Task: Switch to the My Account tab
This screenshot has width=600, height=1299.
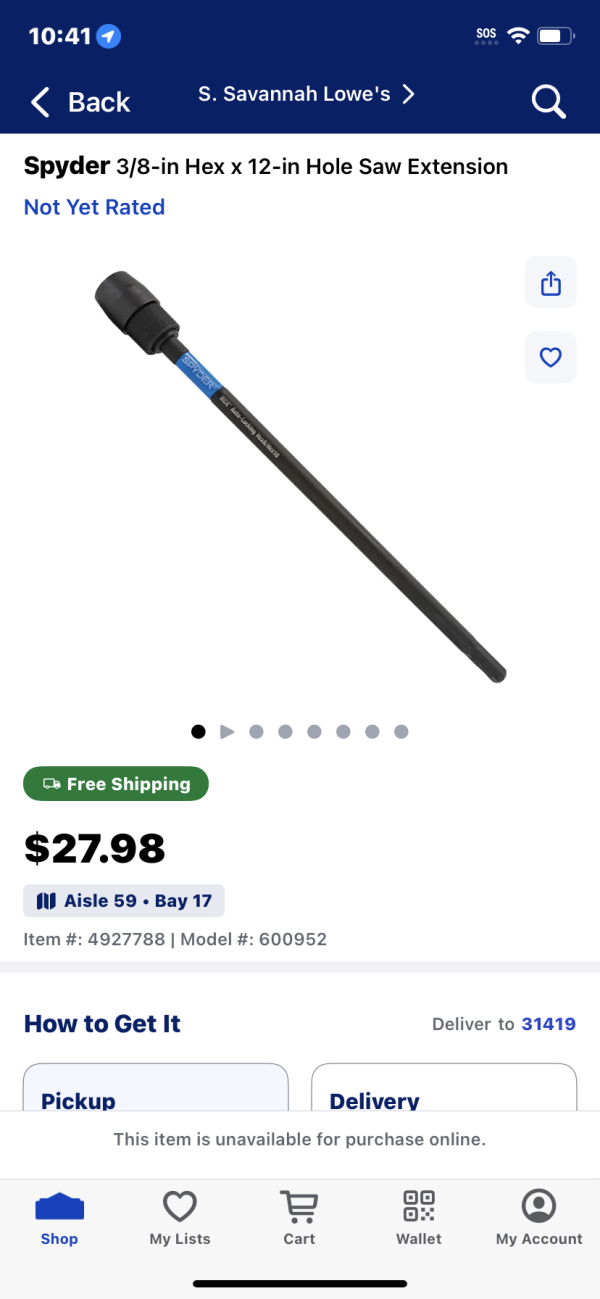Action: (539, 1219)
